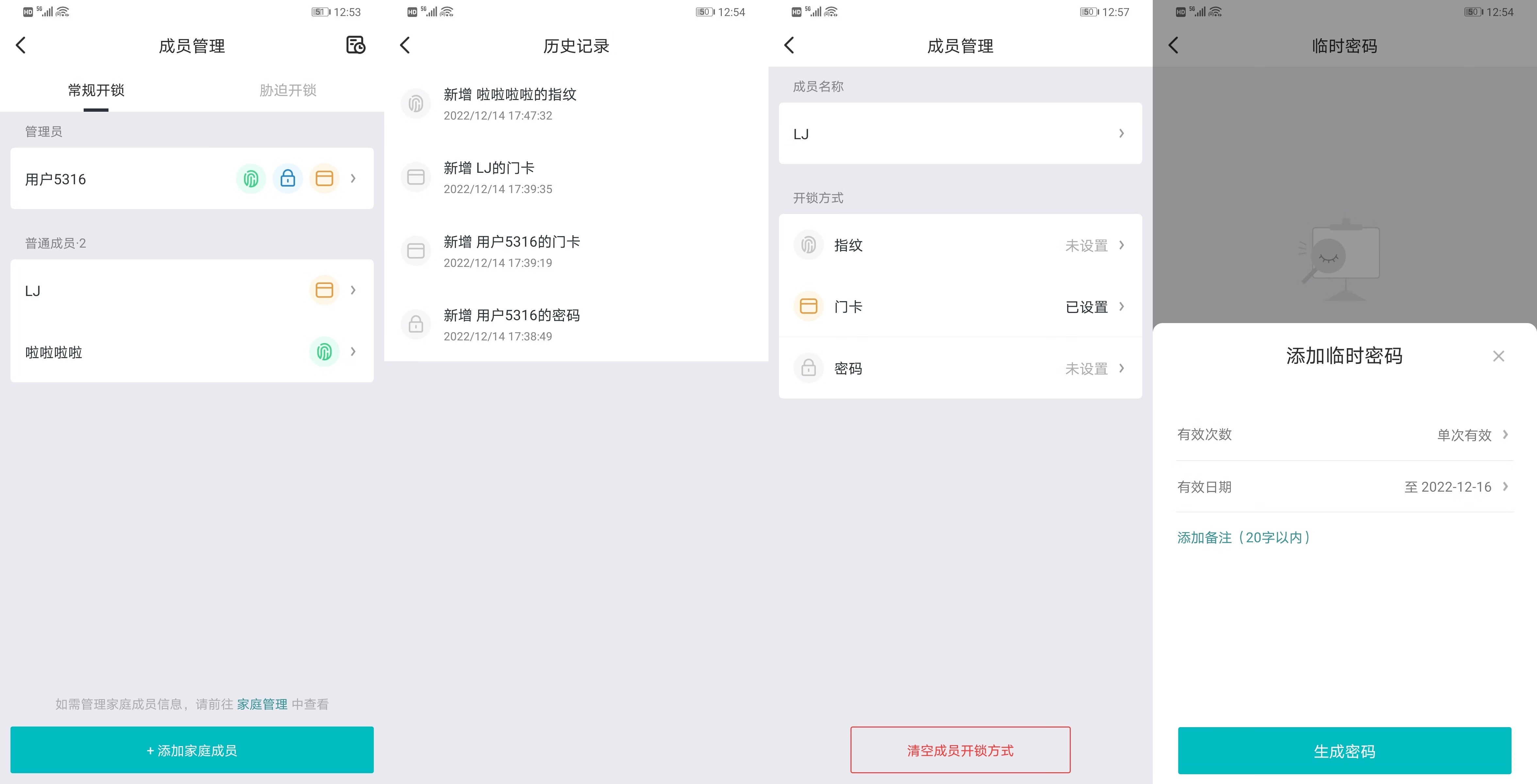
Task: Open member 啦啦啦啦
Action: point(191,351)
